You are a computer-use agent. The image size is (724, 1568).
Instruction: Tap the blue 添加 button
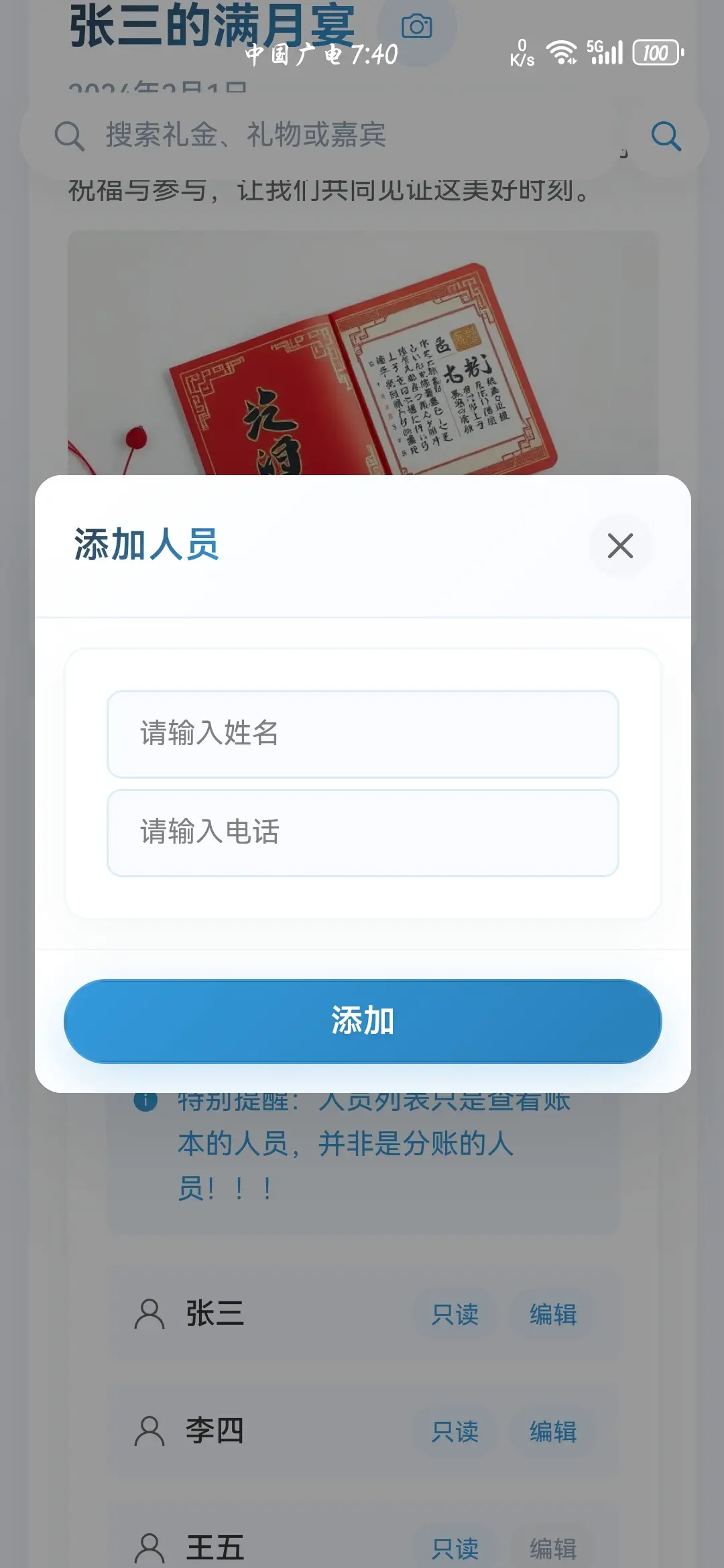point(363,1021)
